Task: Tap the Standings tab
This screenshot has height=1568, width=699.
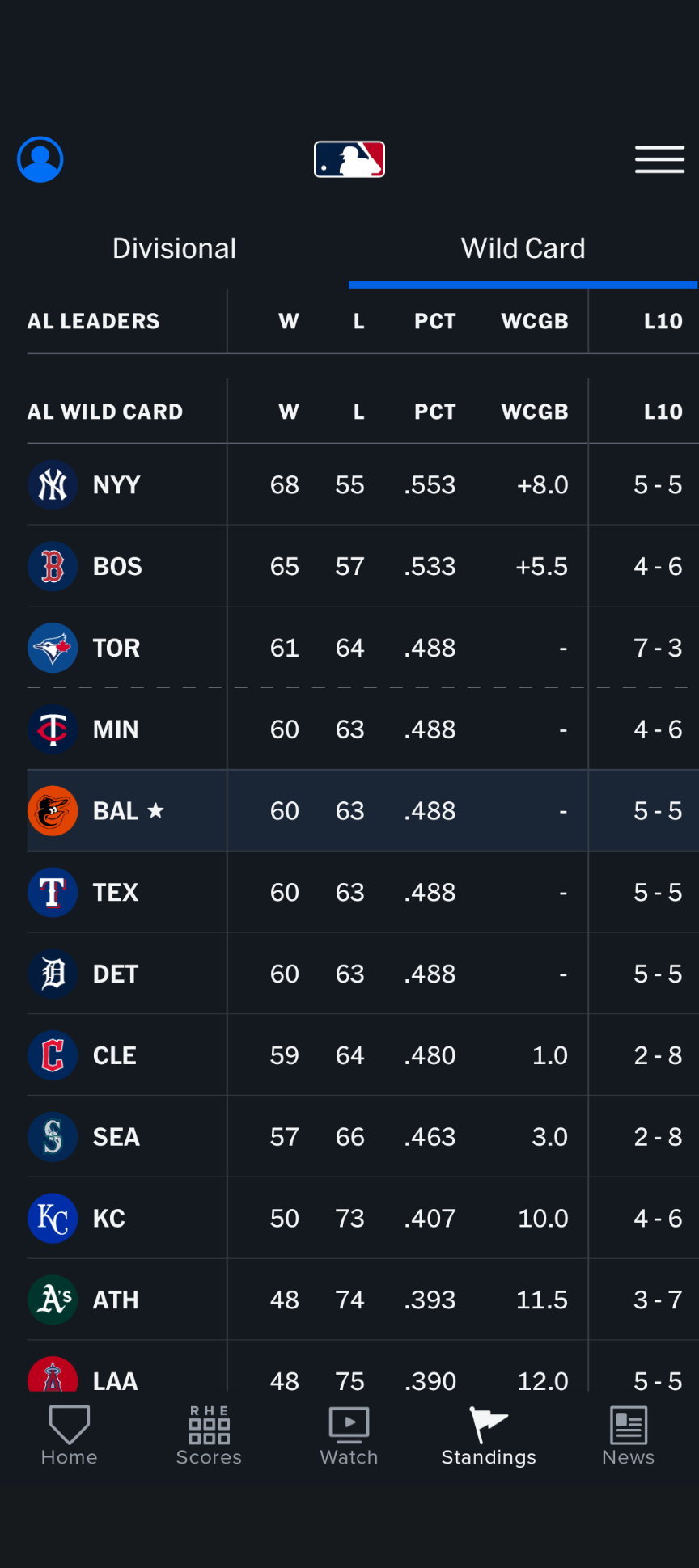Action: click(x=489, y=1436)
